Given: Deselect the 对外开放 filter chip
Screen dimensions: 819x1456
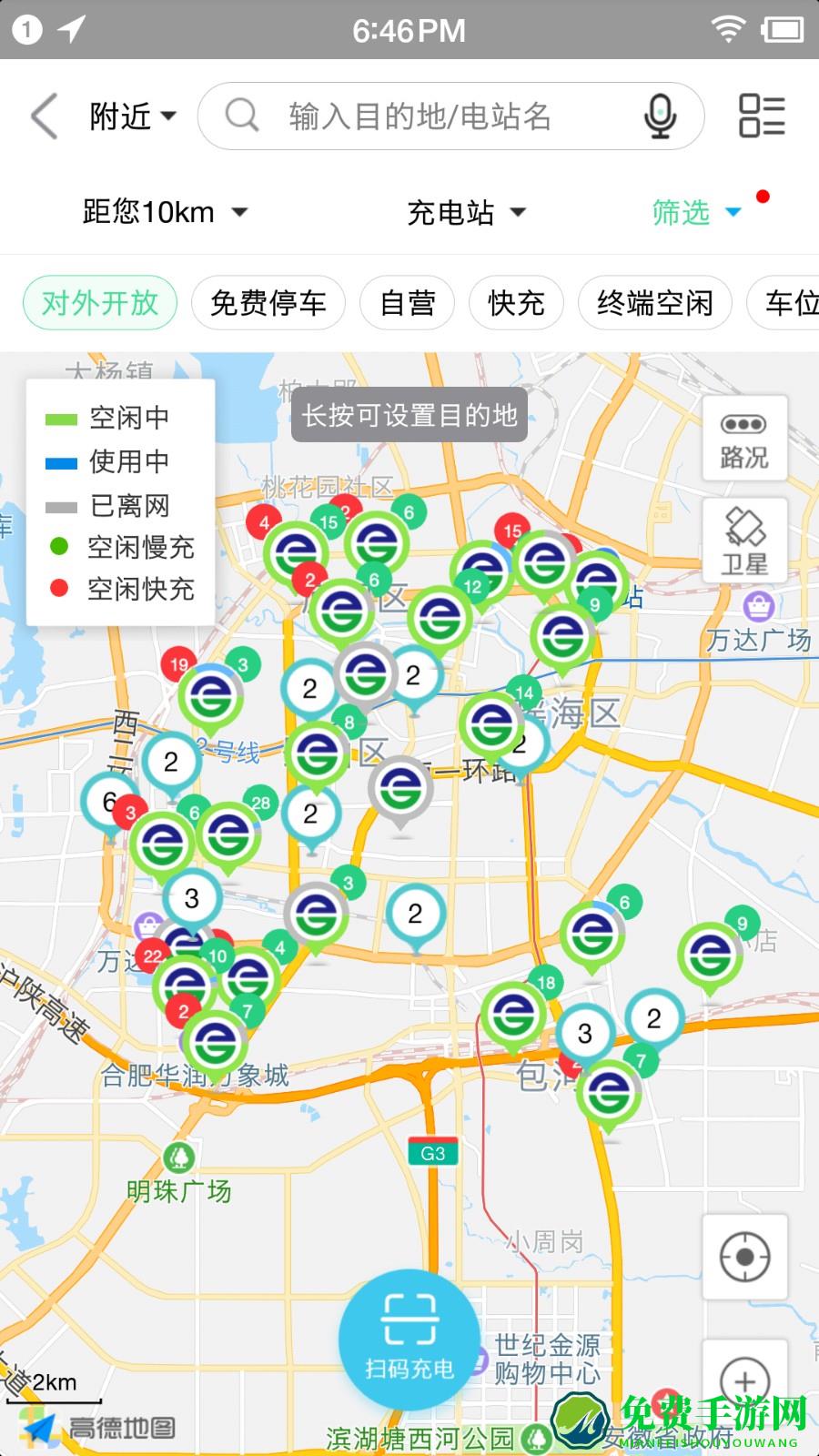Looking at the screenshot, I should coord(99,302).
